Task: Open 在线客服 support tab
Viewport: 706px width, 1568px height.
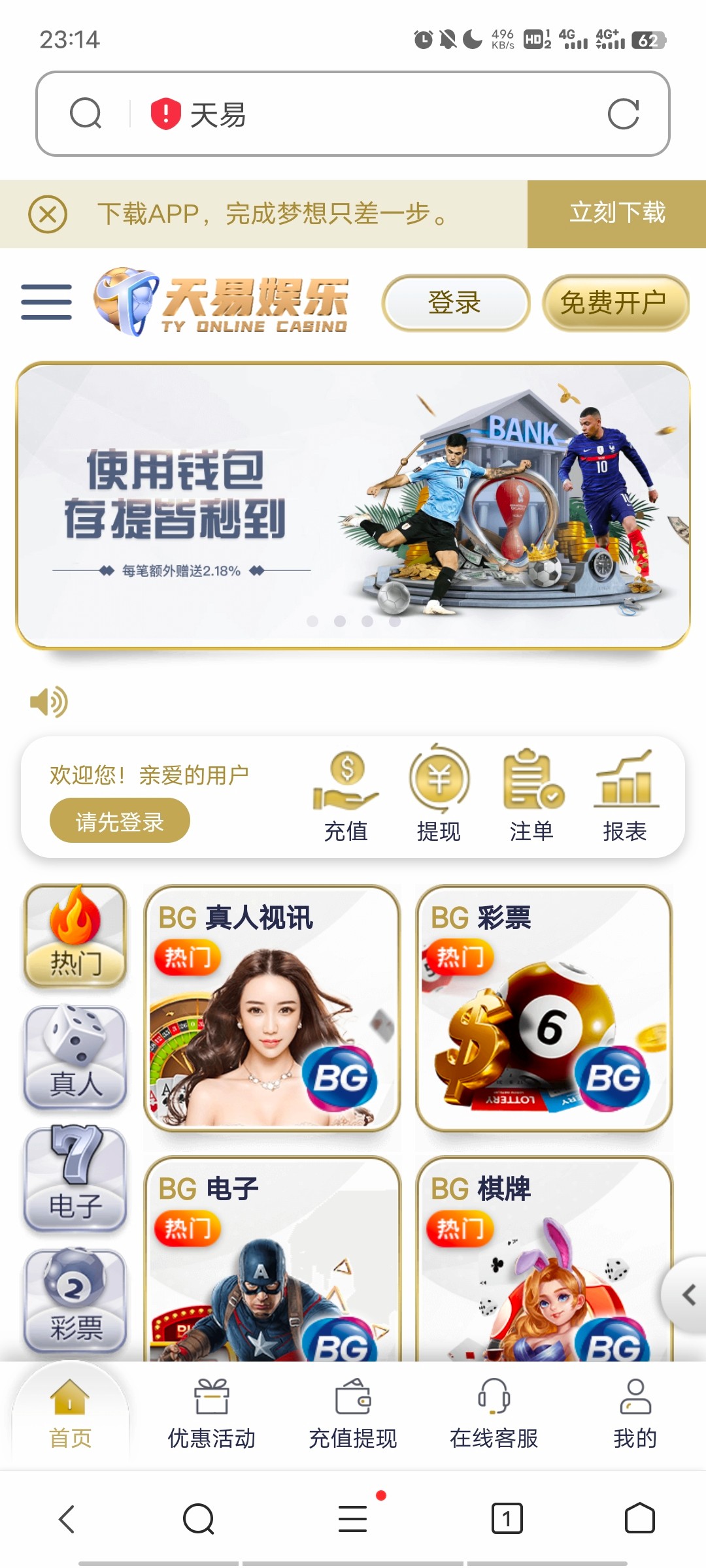Action: tap(494, 1414)
